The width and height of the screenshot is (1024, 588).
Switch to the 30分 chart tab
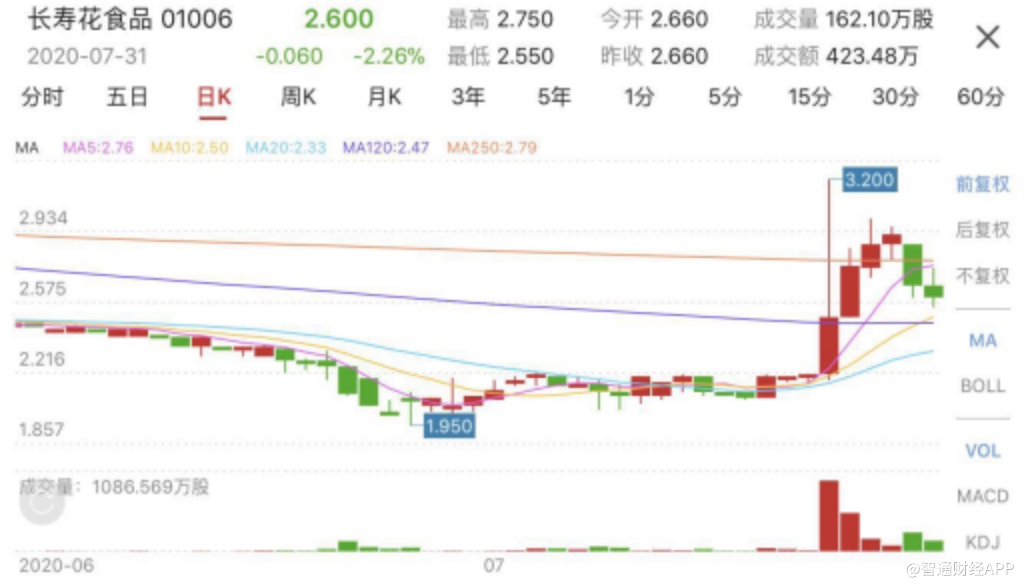click(x=894, y=97)
